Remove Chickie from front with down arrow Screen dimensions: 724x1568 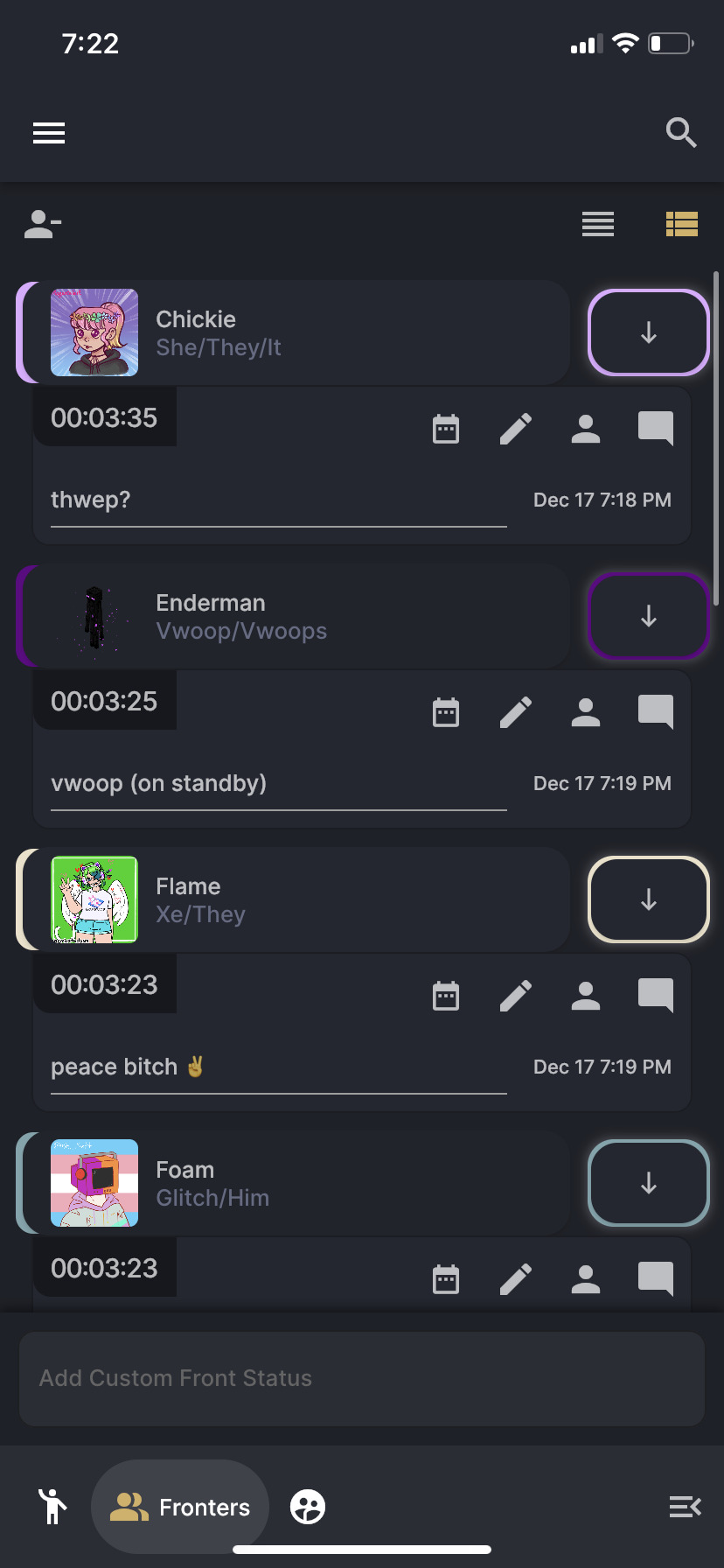click(648, 332)
